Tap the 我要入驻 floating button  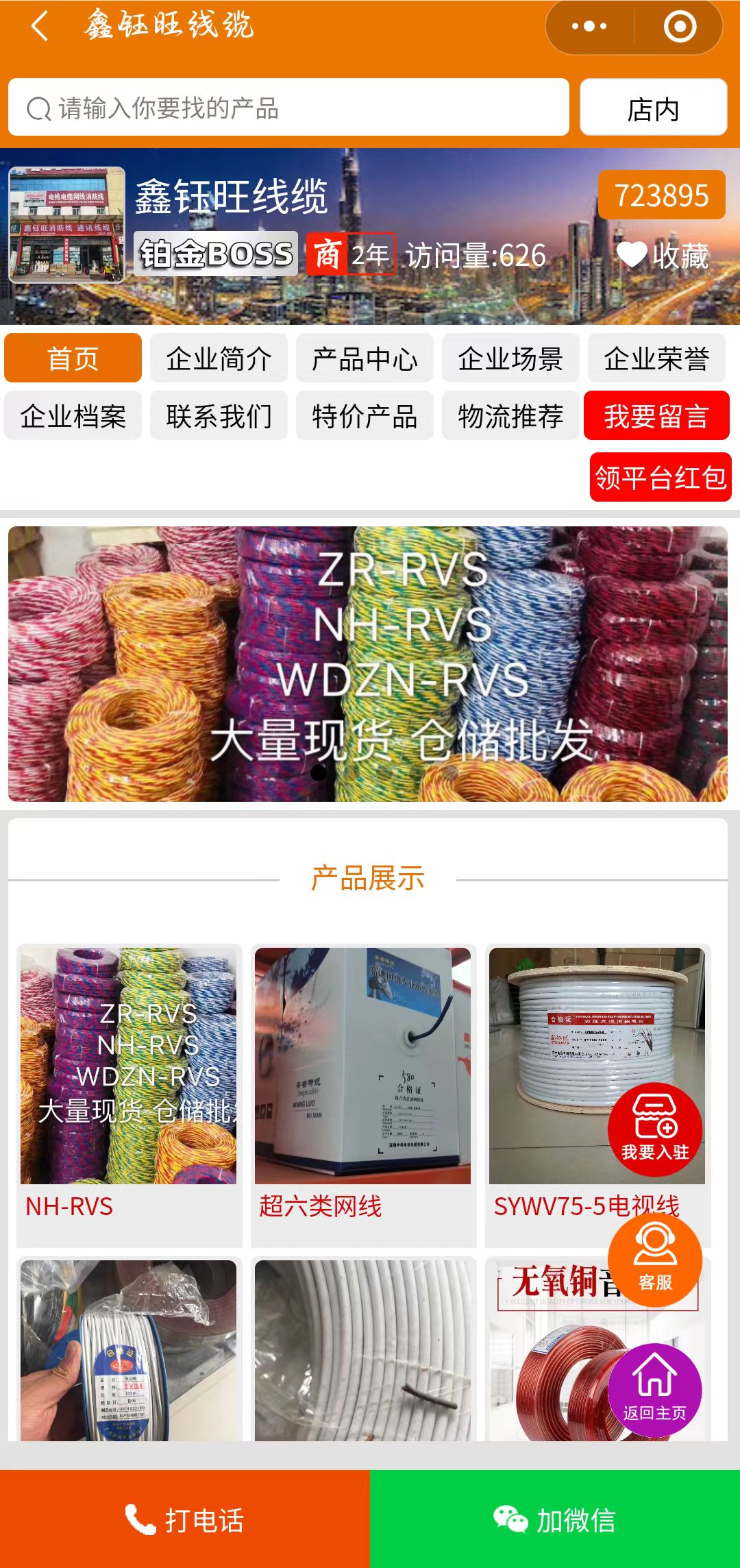tap(655, 1129)
